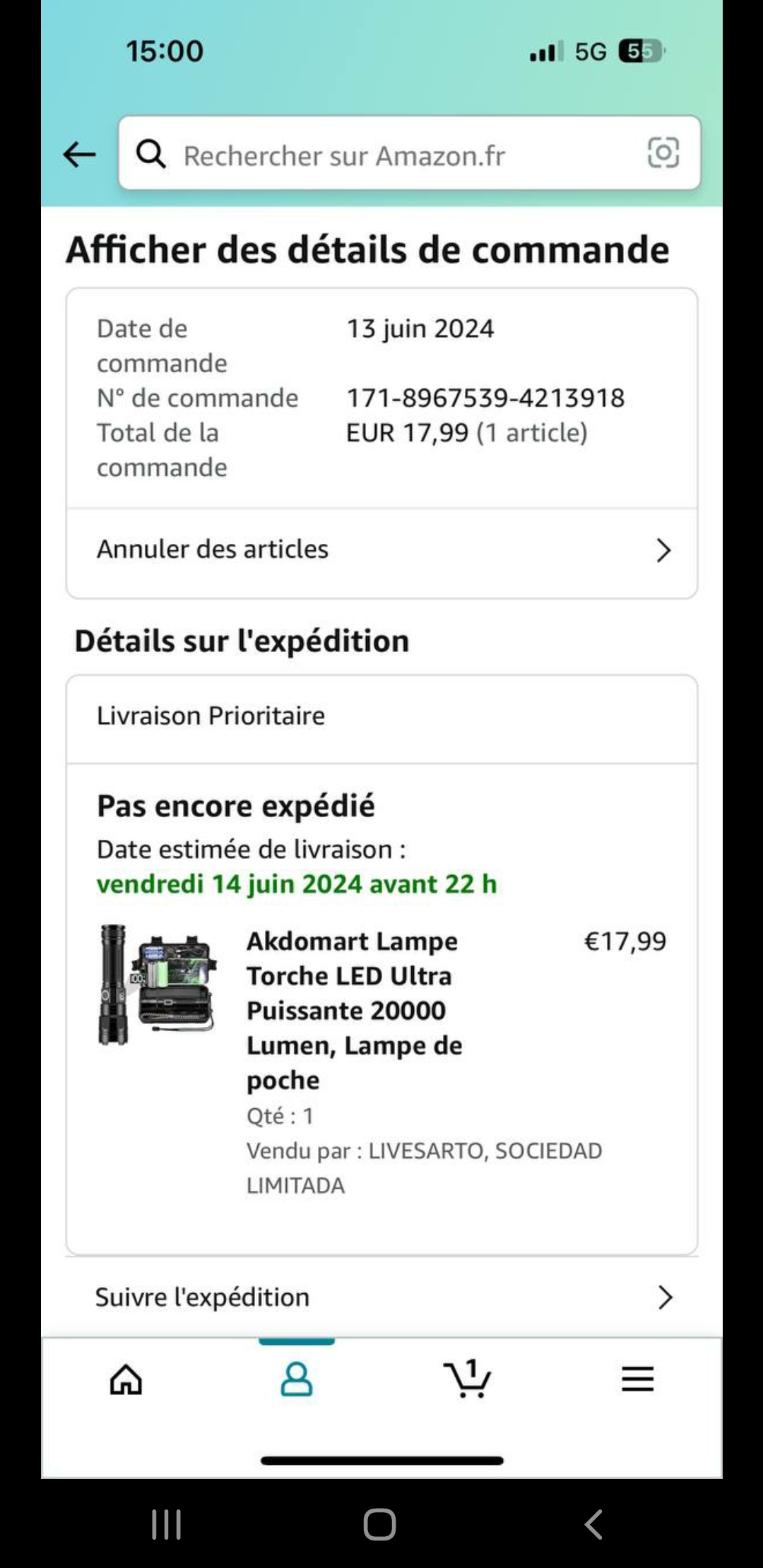Screen dimensions: 763x1568
Task: Tap the system home button
Action: 380,1524
